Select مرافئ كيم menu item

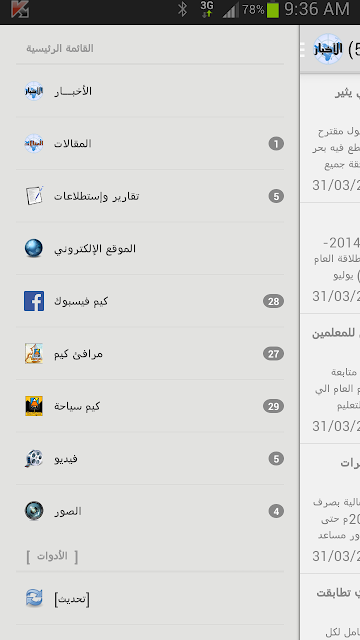(x=150, y=353)
